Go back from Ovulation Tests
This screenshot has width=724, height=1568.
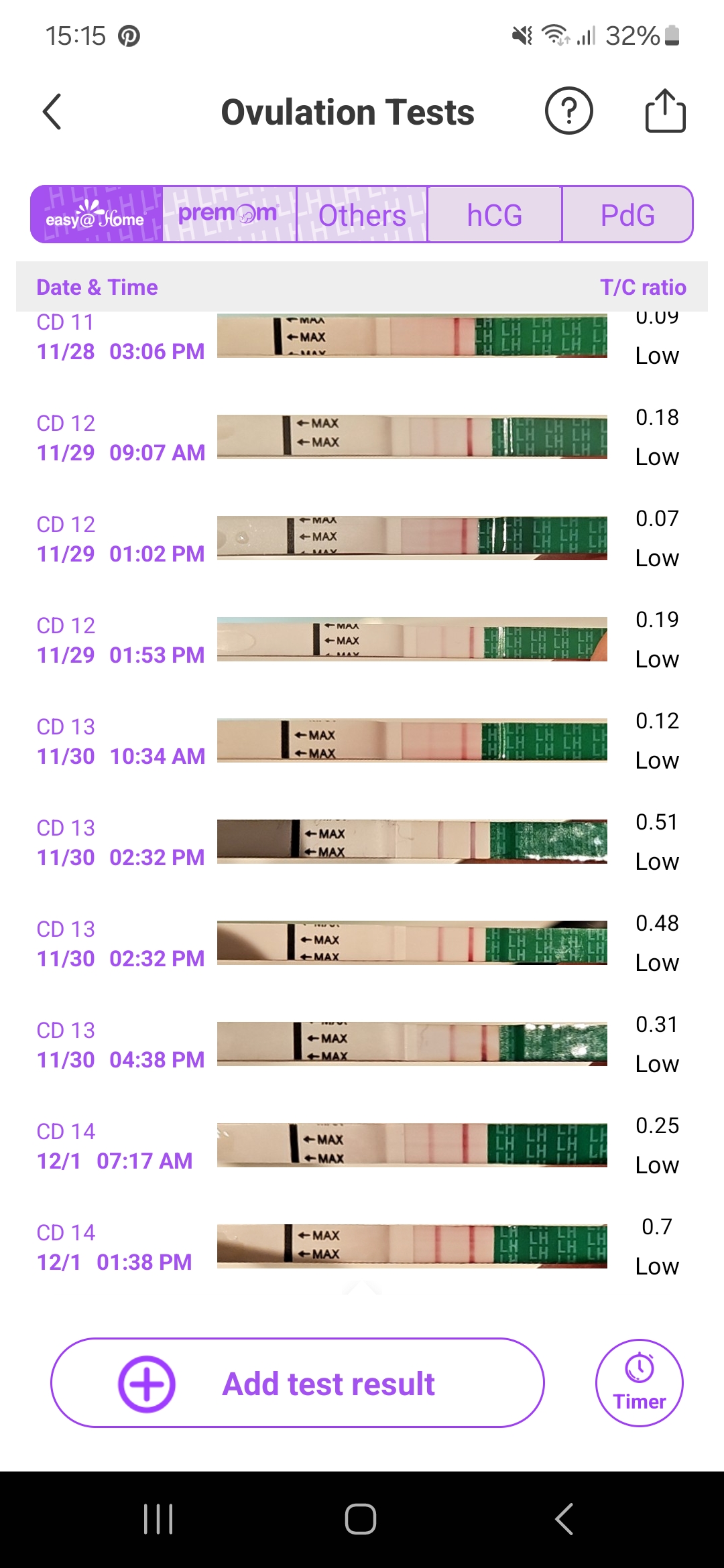[52, 111]
